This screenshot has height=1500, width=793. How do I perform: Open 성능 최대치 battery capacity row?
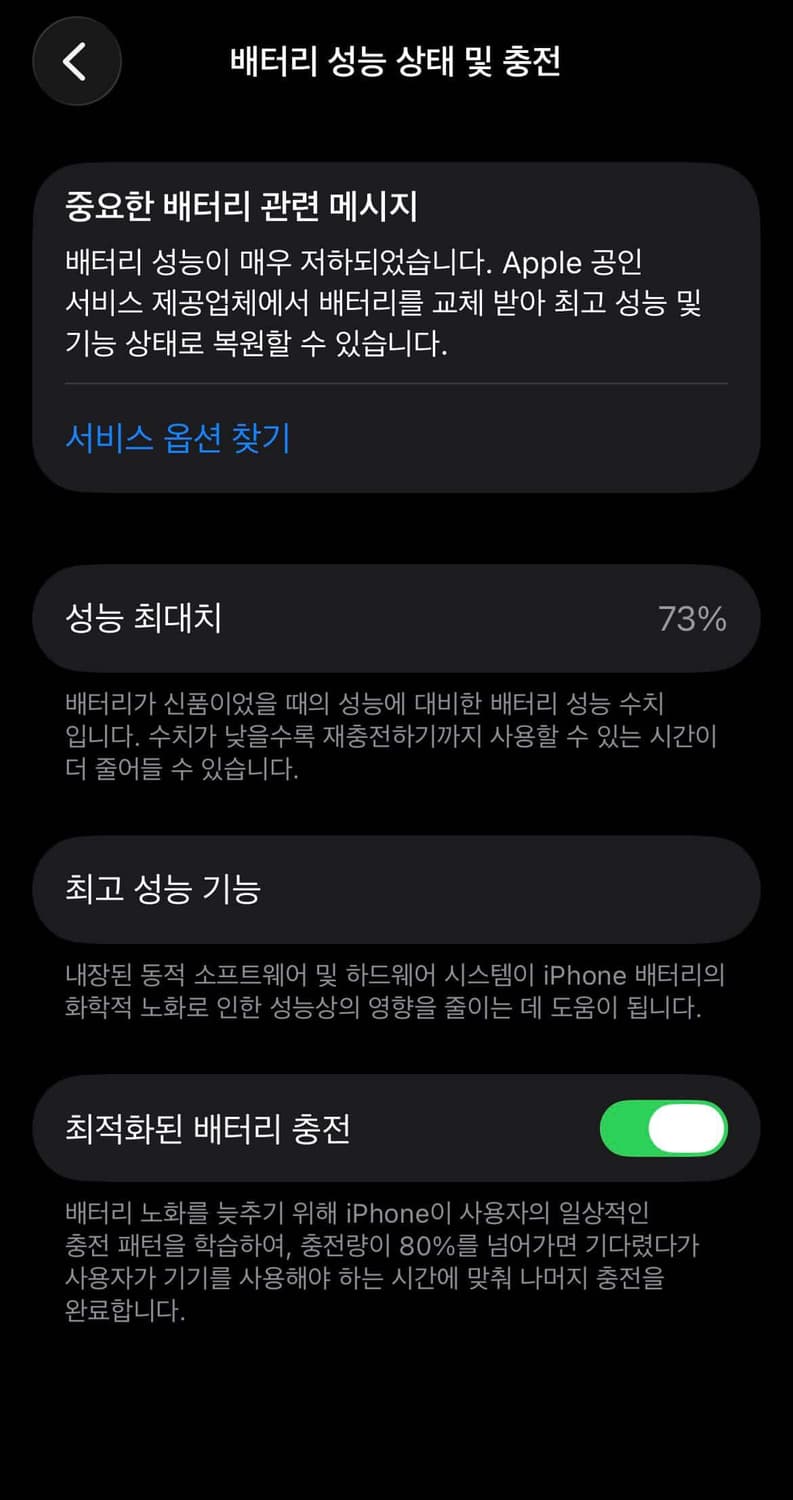tap(396, 618)
